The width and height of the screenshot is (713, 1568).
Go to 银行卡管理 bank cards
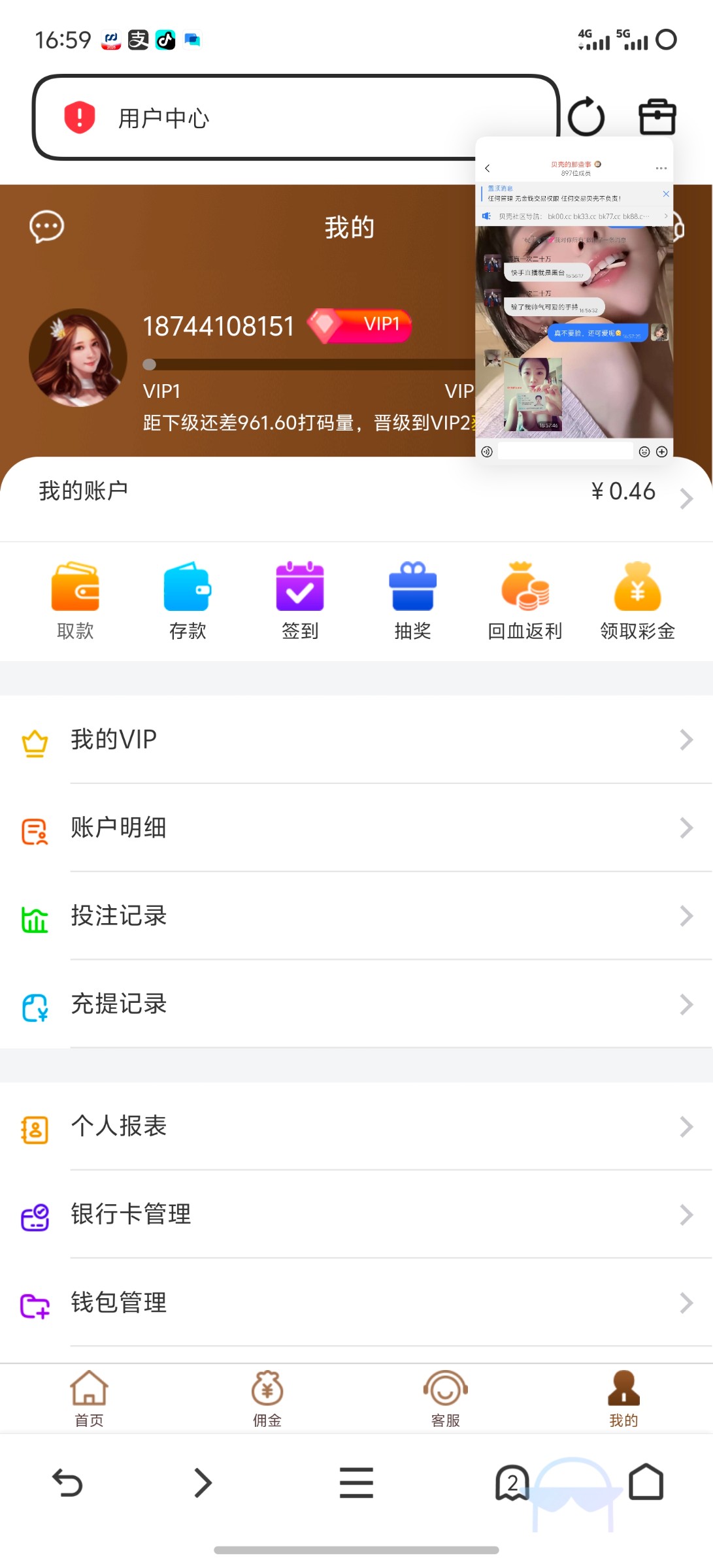356,1215
